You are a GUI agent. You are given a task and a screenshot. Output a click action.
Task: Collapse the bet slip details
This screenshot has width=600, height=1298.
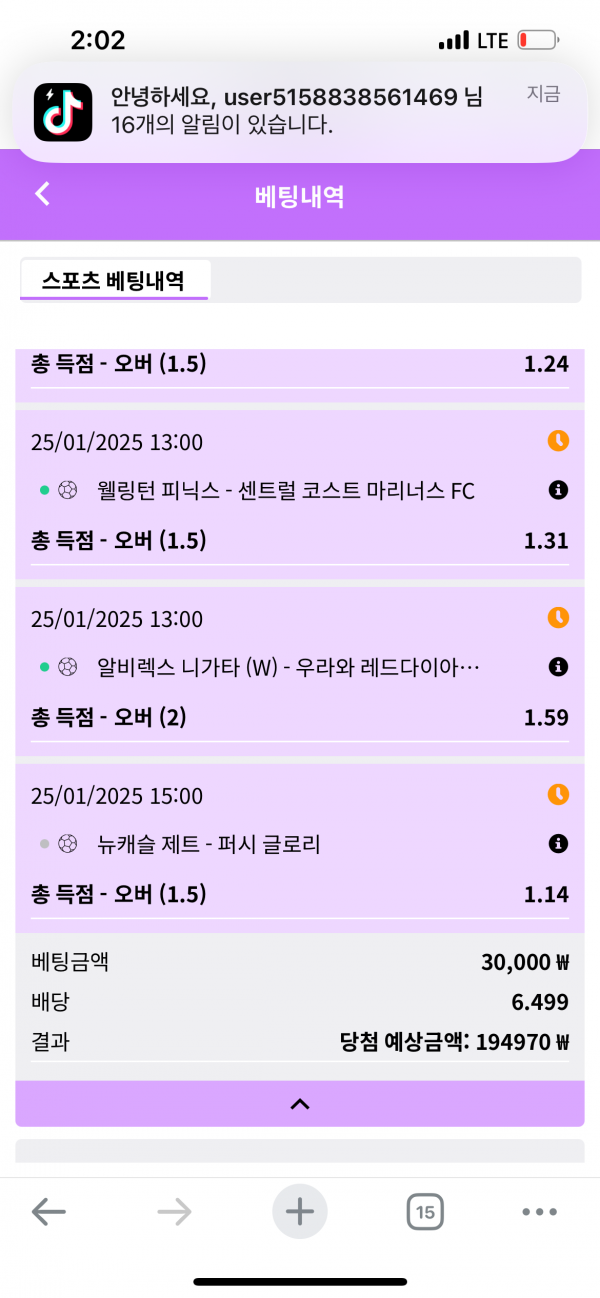coord(300,1104)
